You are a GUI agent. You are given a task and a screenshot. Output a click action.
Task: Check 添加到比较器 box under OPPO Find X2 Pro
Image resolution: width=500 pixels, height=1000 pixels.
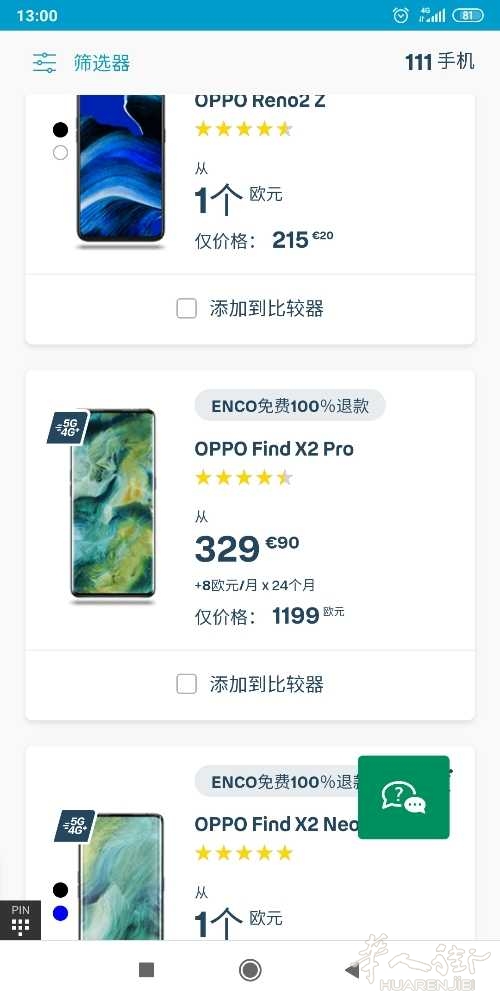click(x=186, y=684)
